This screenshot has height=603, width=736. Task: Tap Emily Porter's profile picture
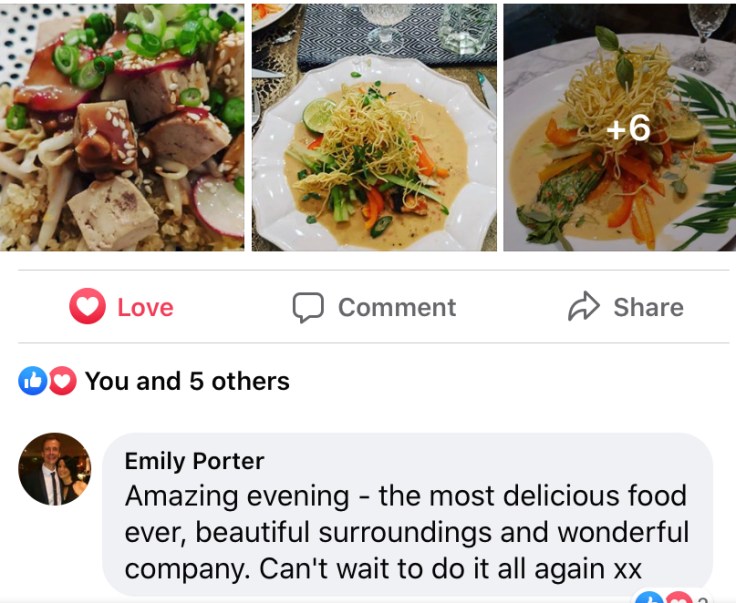54,469
